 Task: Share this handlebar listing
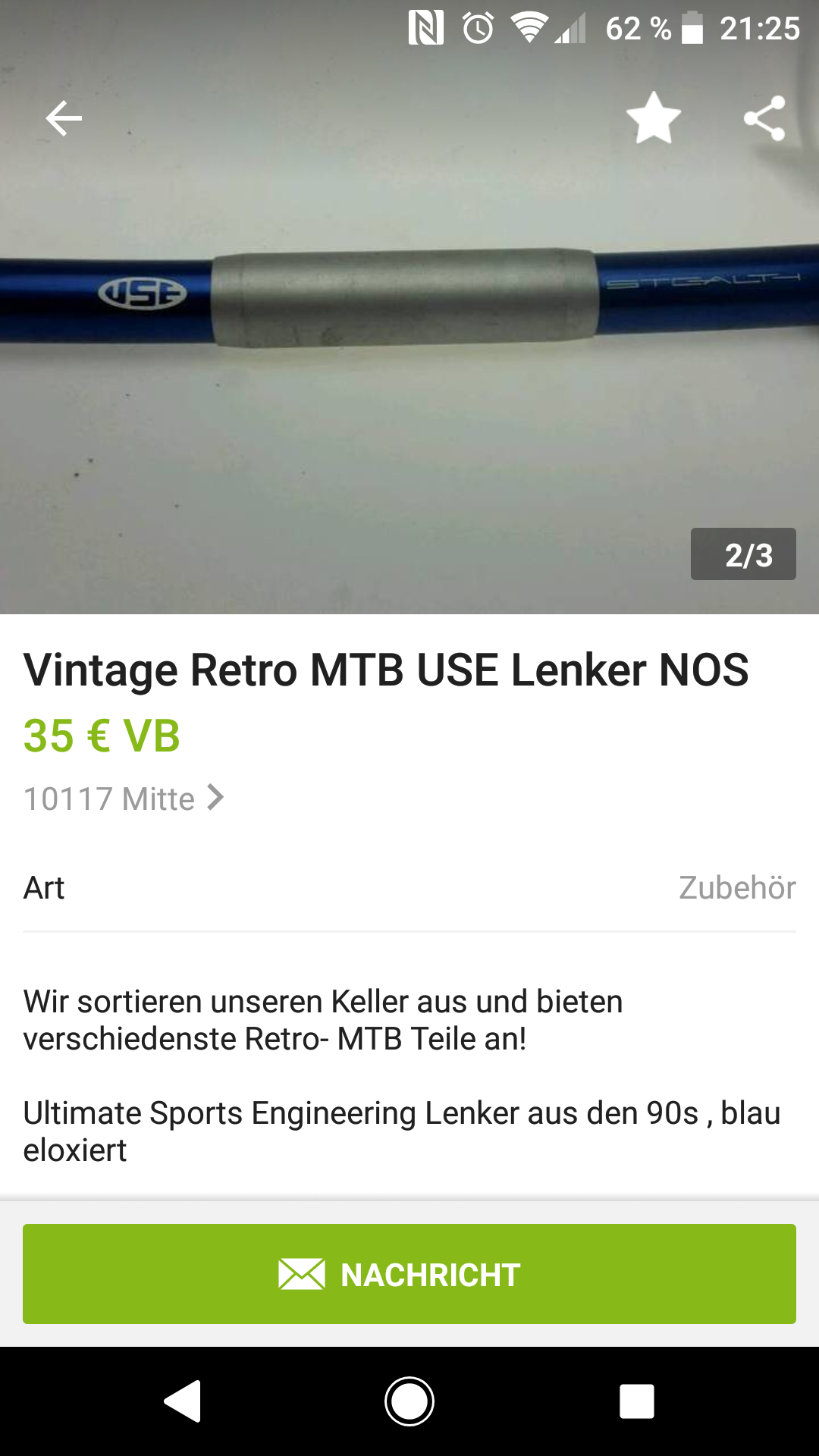click(x=764, y=118)
